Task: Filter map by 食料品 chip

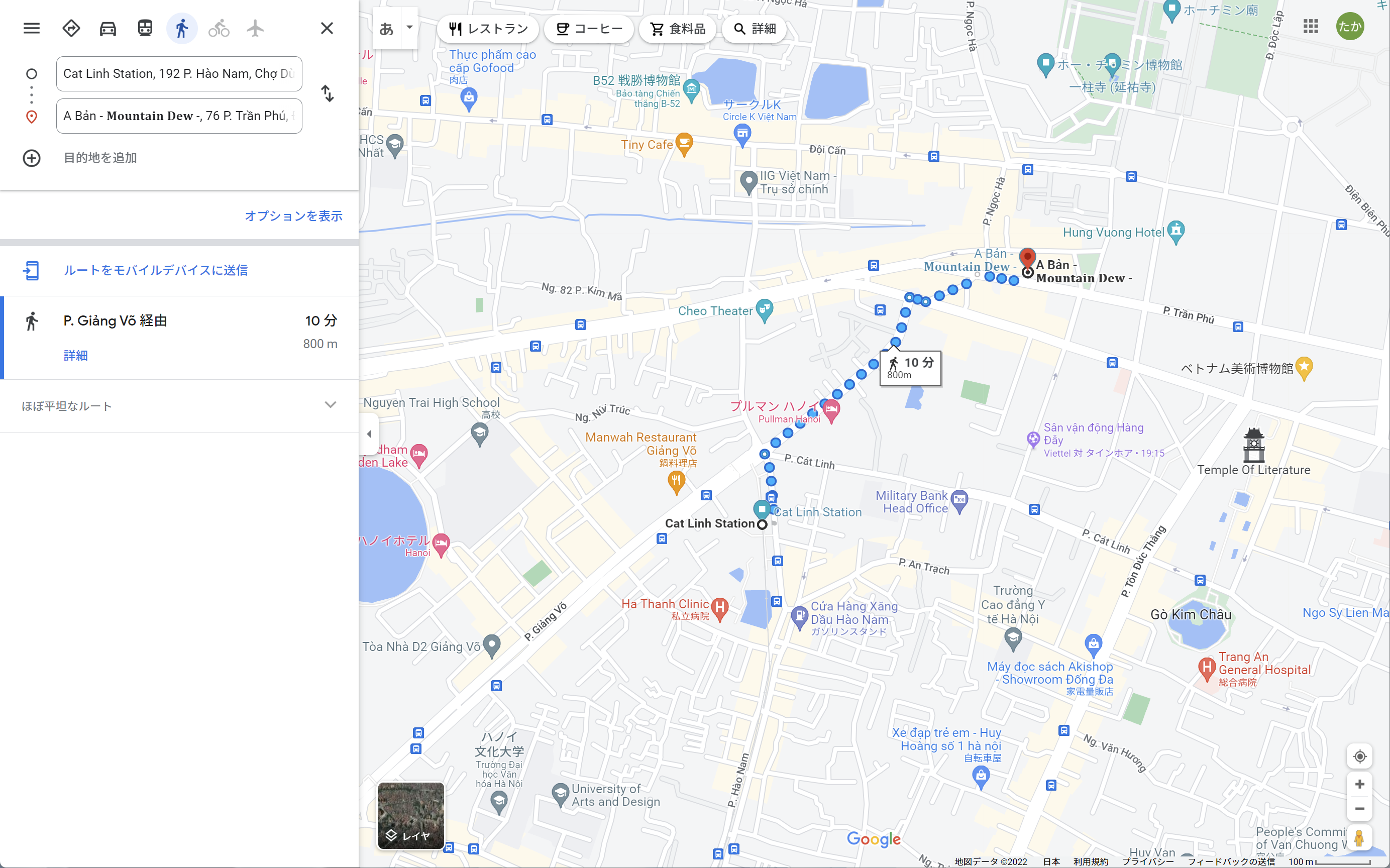Action: tap(678, 29)
